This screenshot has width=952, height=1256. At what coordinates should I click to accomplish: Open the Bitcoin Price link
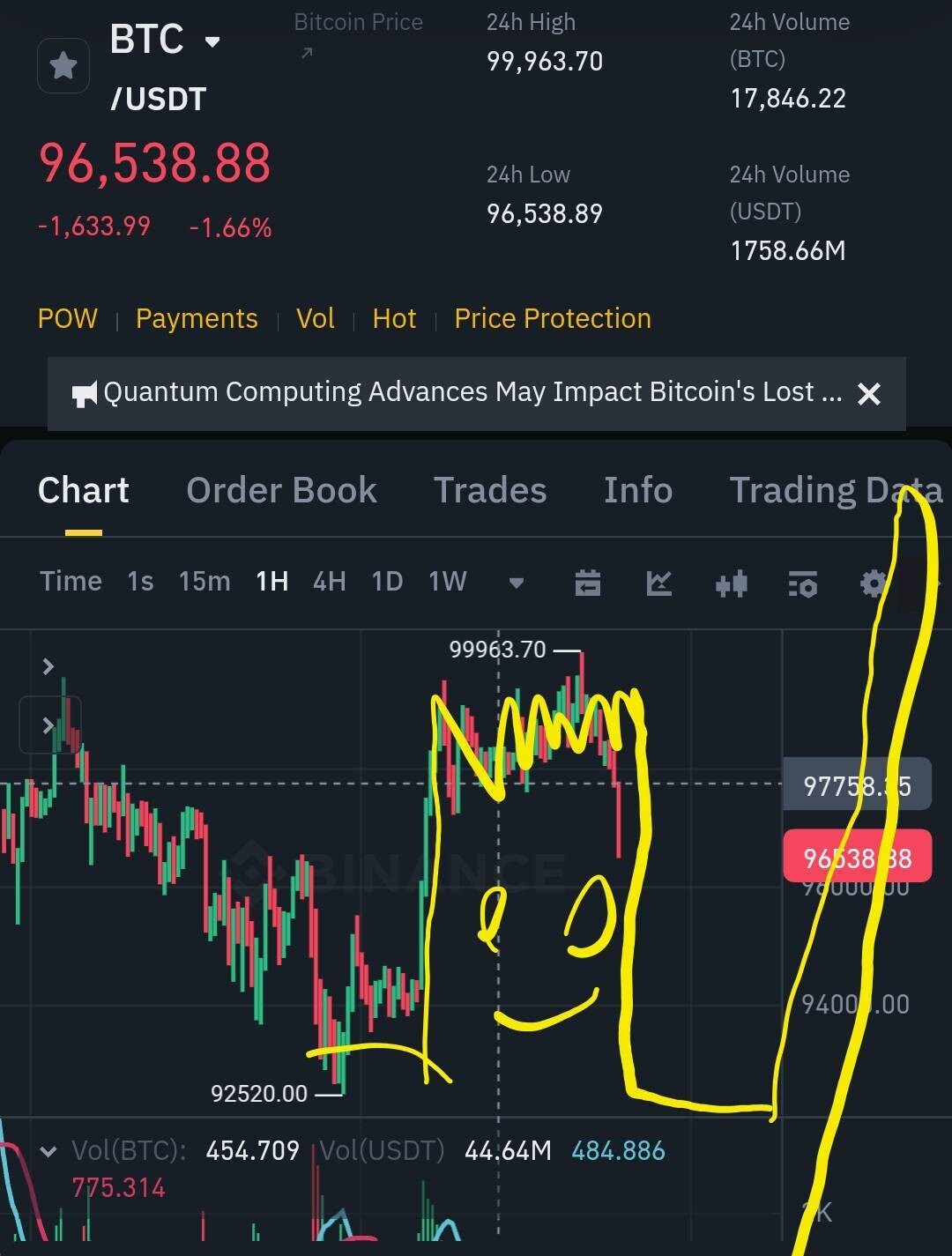point(358,24)
